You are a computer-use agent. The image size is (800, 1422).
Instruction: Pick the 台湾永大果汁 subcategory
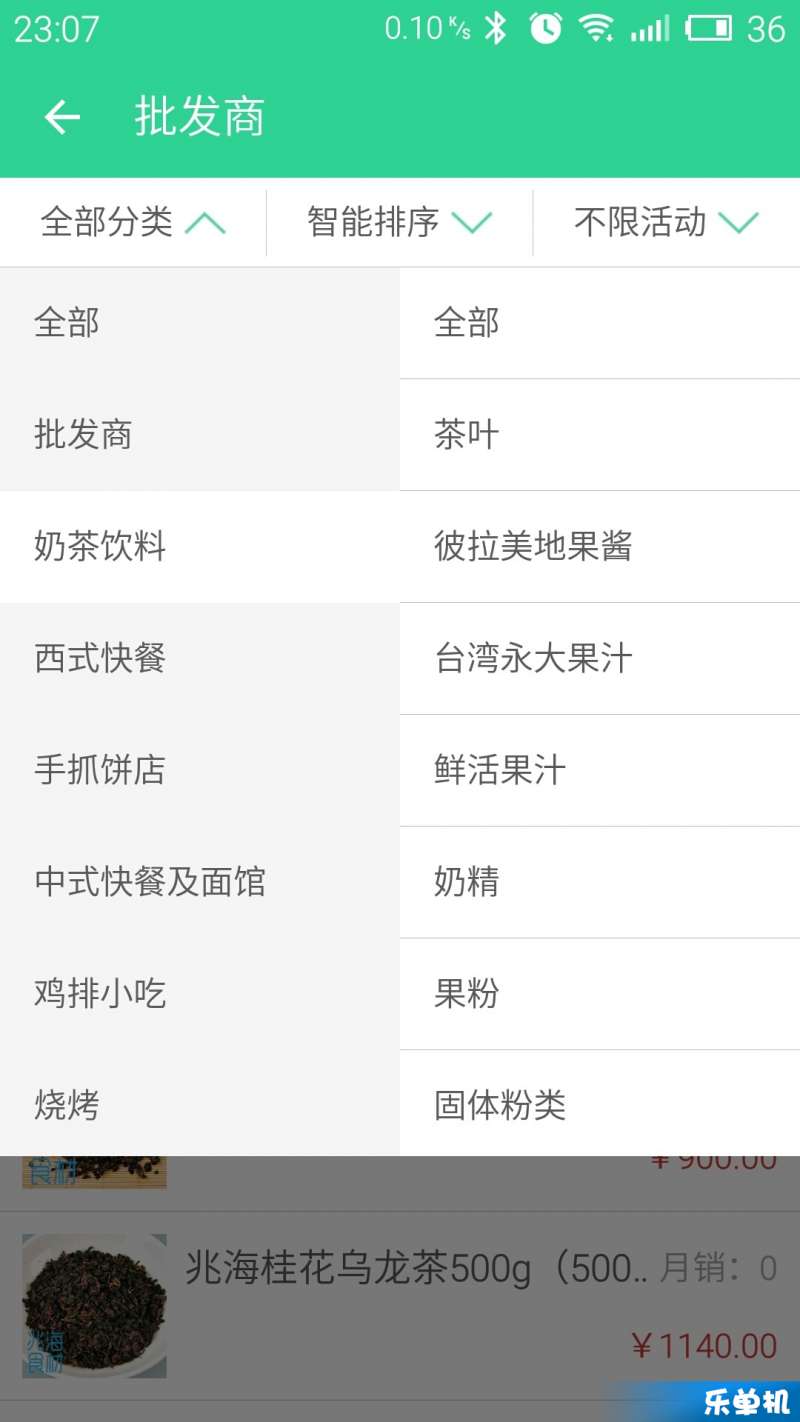(600, 659)
